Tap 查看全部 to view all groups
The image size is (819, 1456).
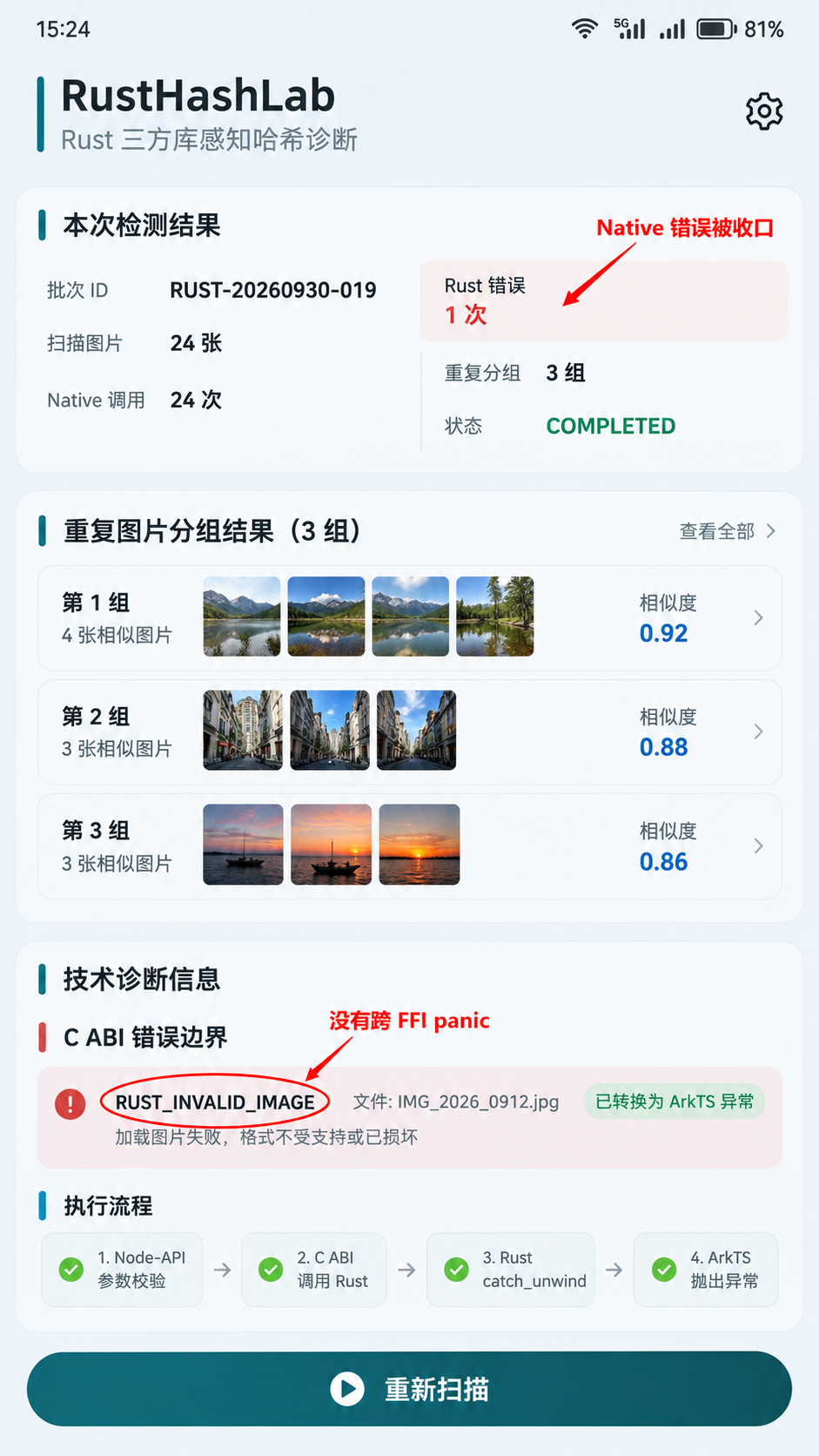[727, 531]
